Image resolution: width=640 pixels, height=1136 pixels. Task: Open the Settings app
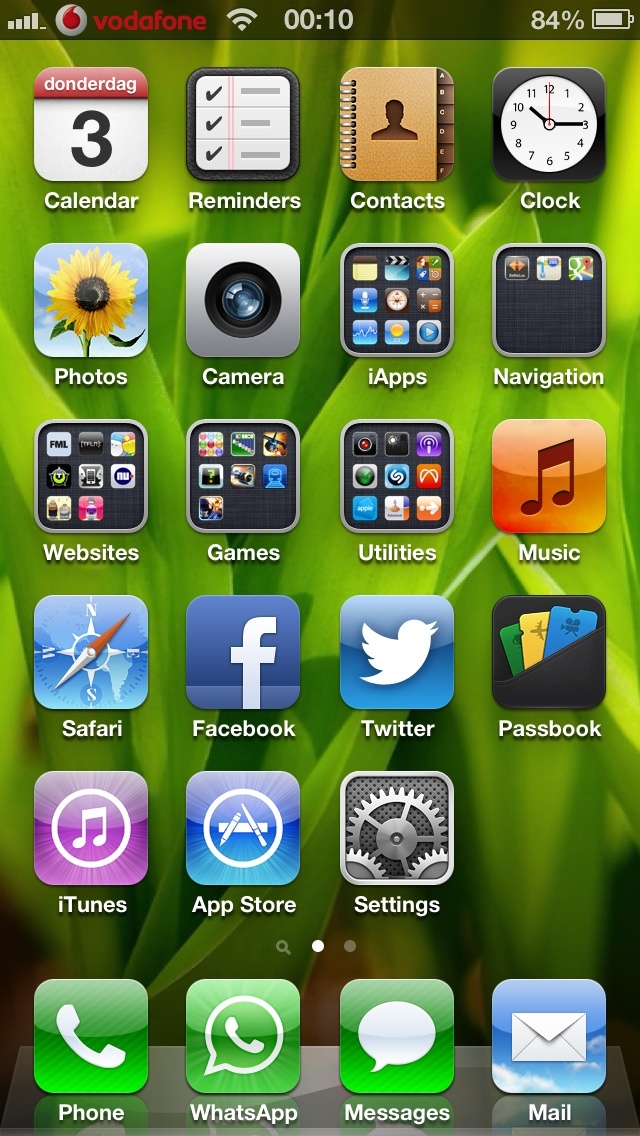coord(397,828)
